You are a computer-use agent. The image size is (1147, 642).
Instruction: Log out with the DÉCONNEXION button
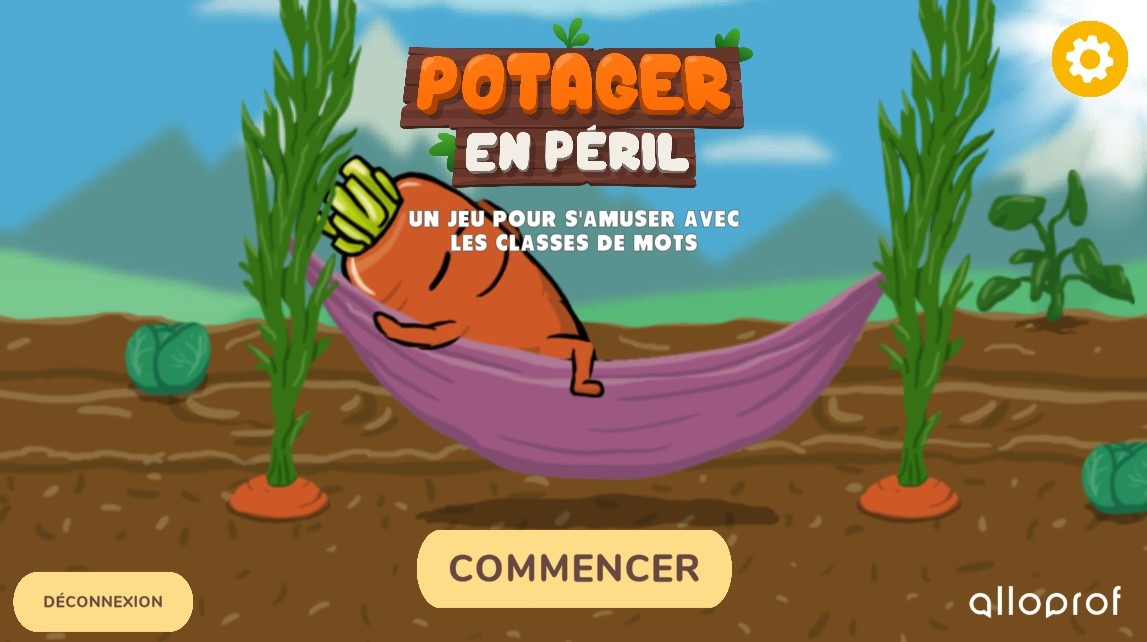(103, 602)
